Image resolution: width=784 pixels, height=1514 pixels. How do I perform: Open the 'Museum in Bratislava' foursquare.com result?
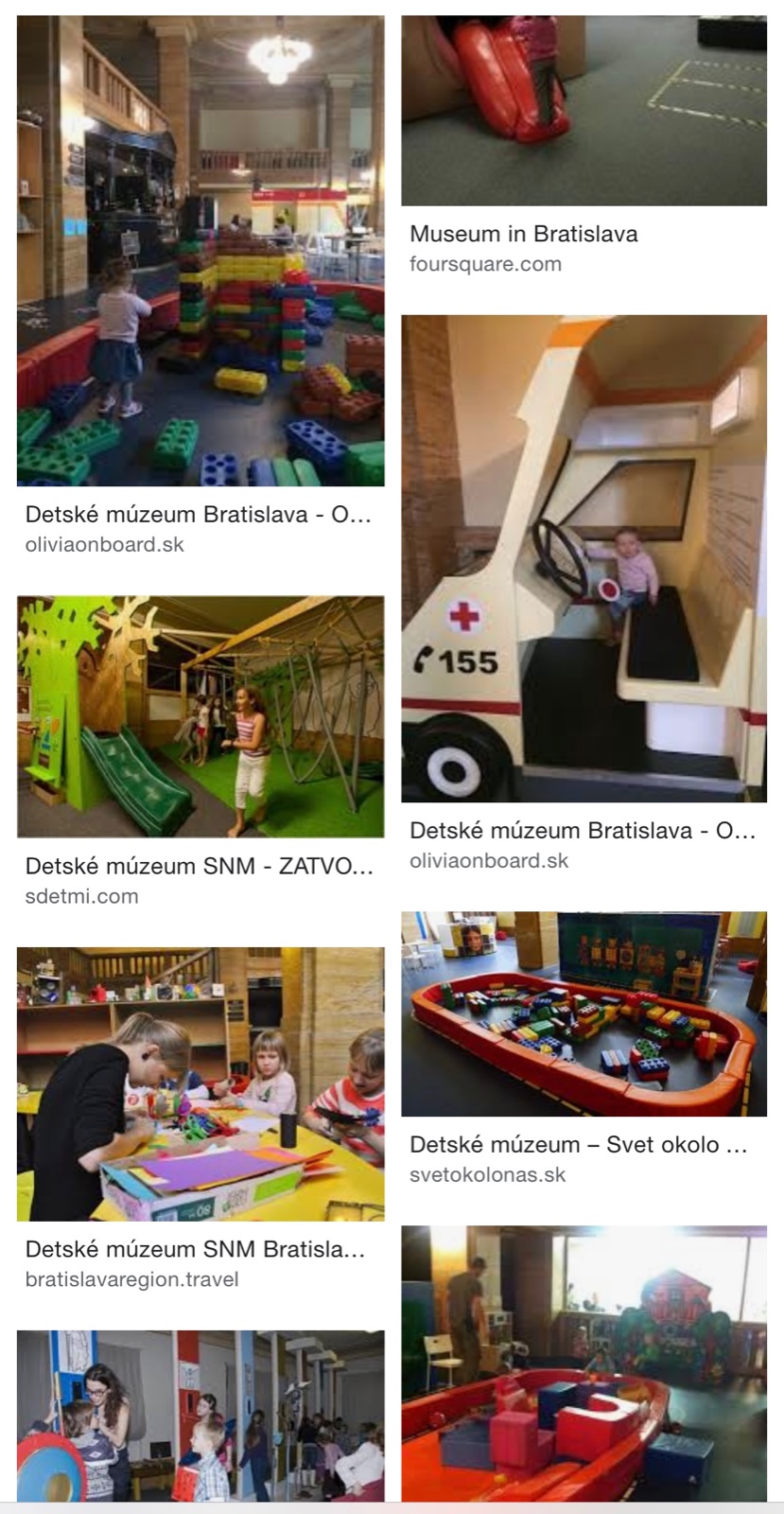tap(584, 111)
